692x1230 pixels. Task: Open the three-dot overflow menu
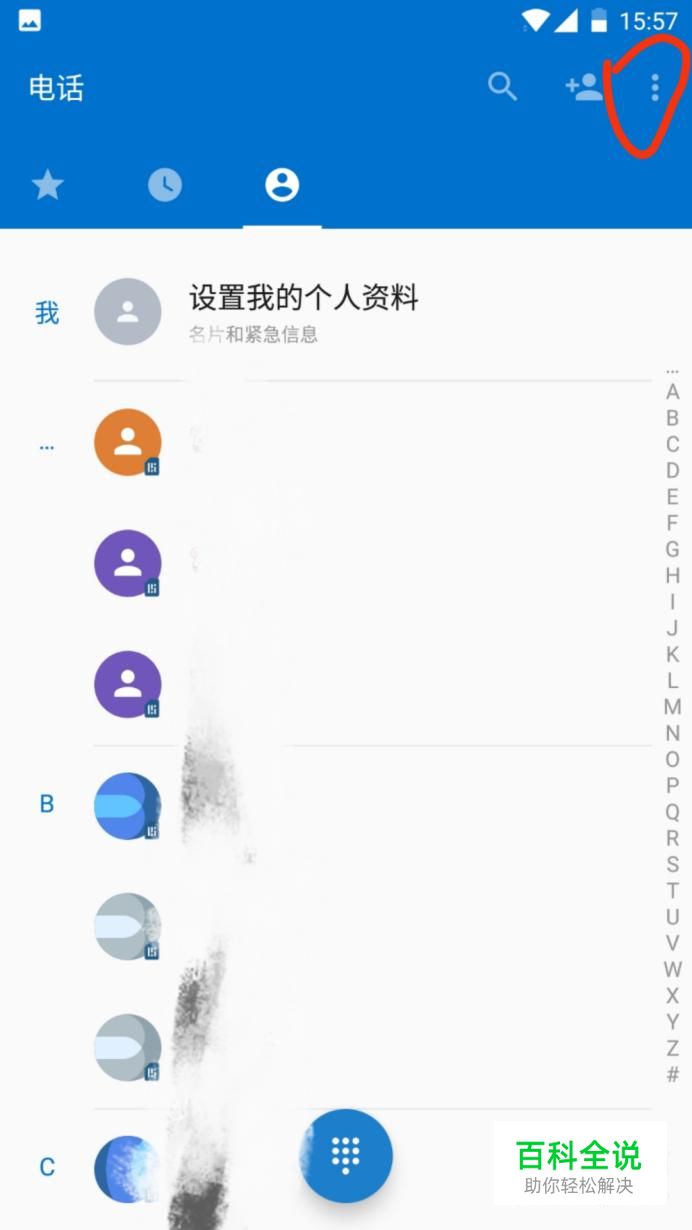[x=655, y=88]
